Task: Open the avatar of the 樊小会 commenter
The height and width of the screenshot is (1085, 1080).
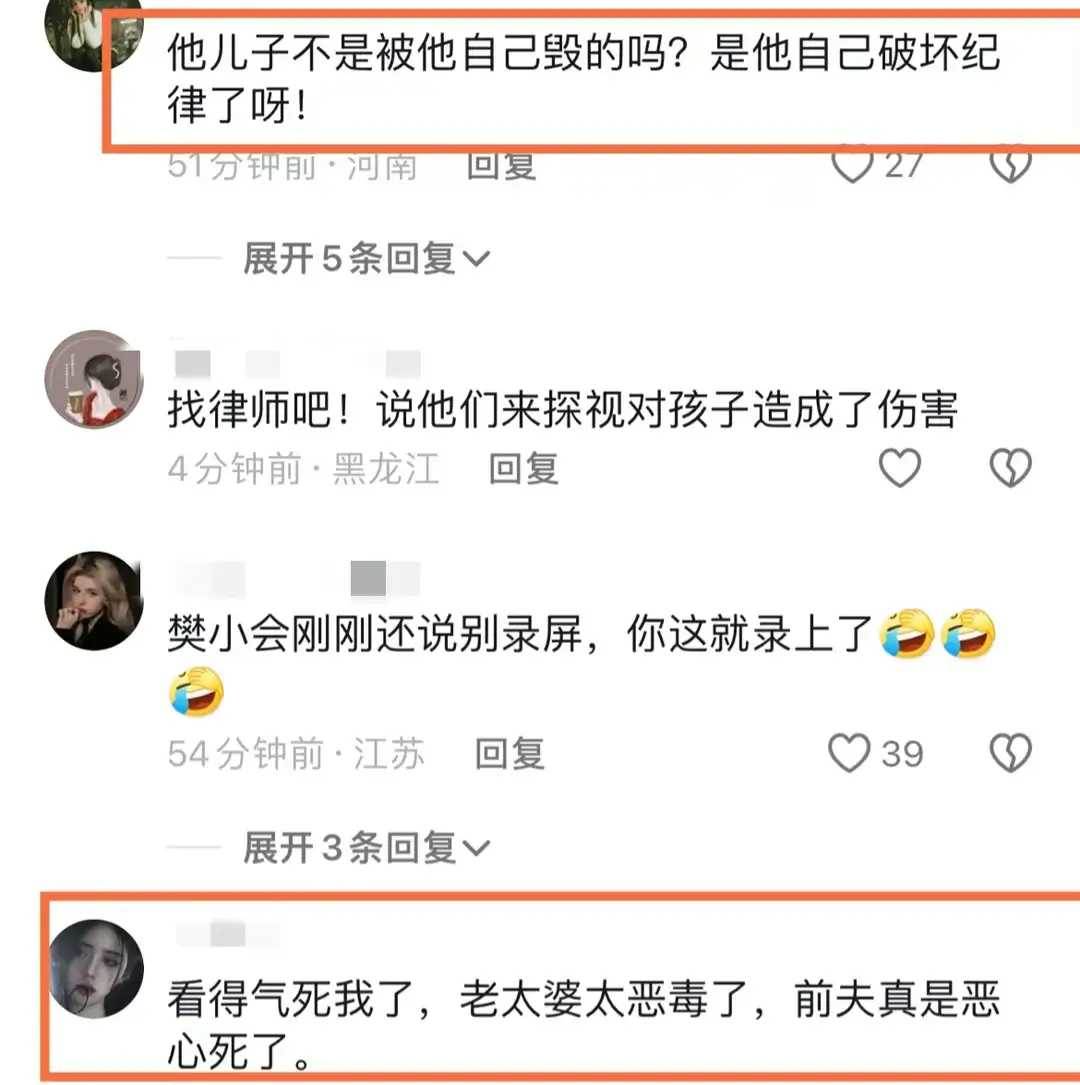Action: click(x=95, y=600)
